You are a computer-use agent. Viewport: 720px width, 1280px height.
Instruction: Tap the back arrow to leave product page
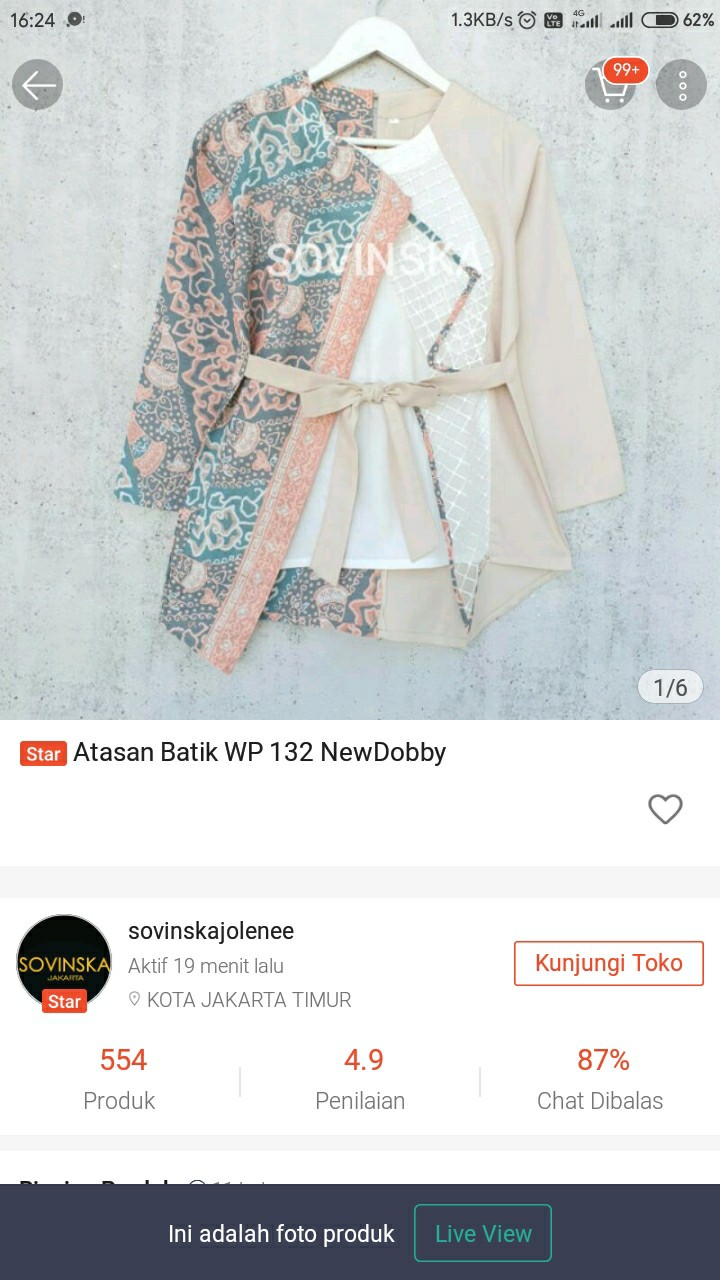37,84
